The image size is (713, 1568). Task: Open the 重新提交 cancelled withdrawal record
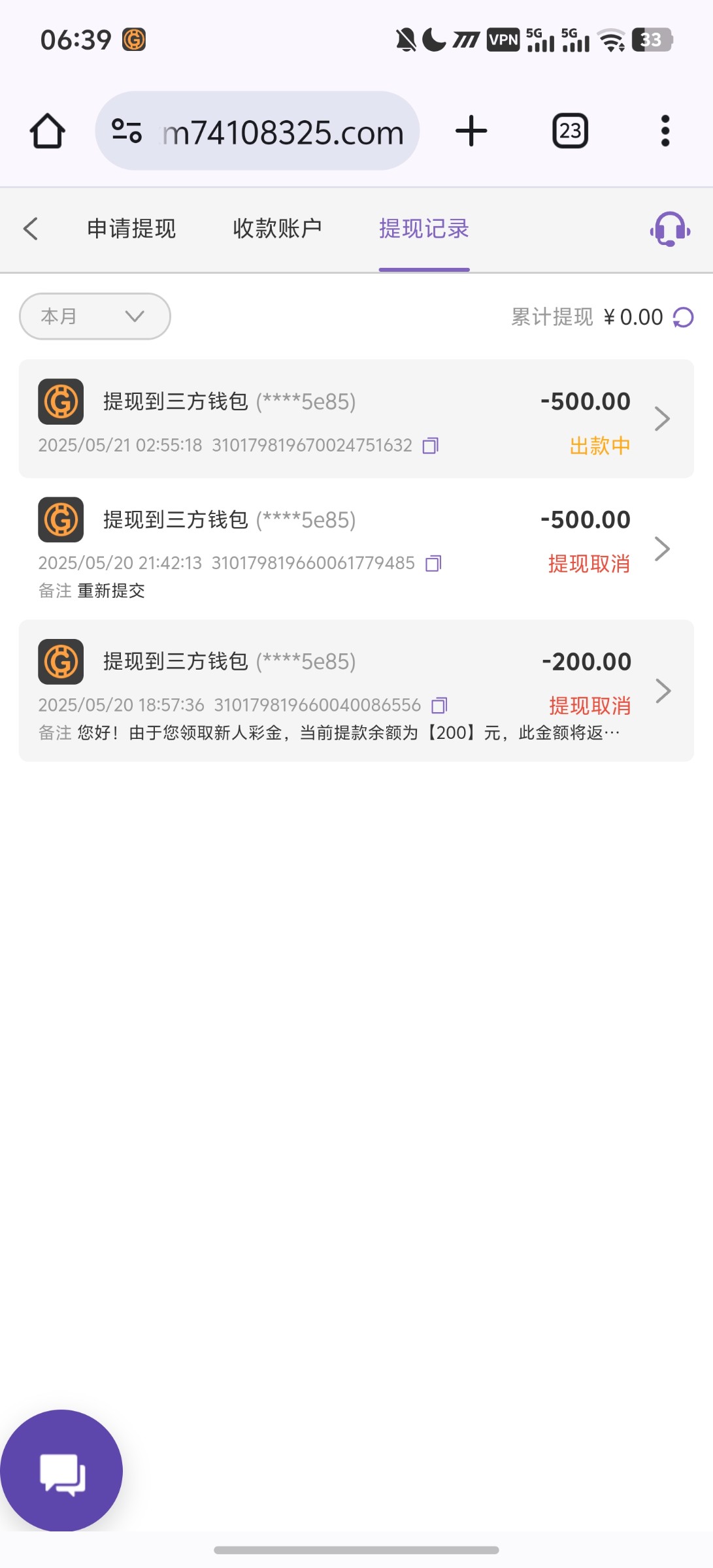click(x=356, y=549)
